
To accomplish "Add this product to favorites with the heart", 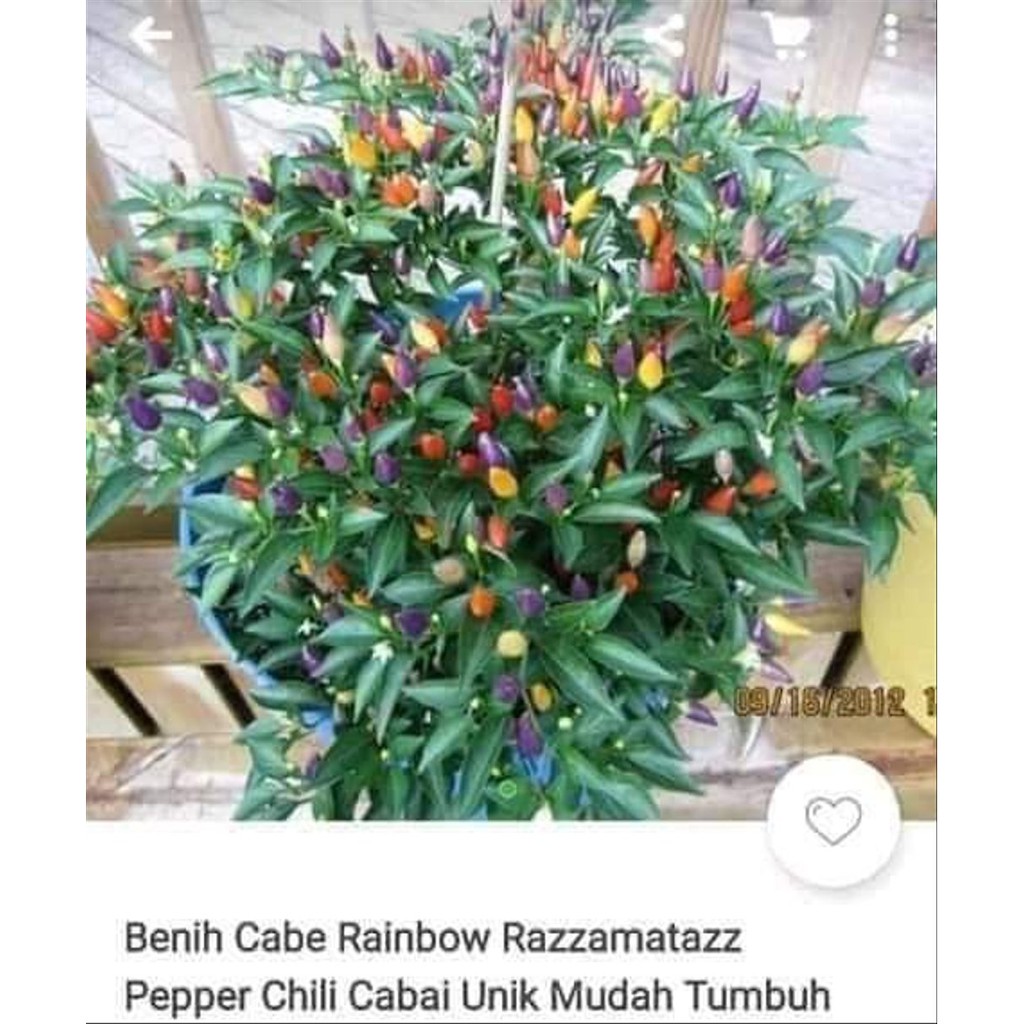I will coord(833,820).
